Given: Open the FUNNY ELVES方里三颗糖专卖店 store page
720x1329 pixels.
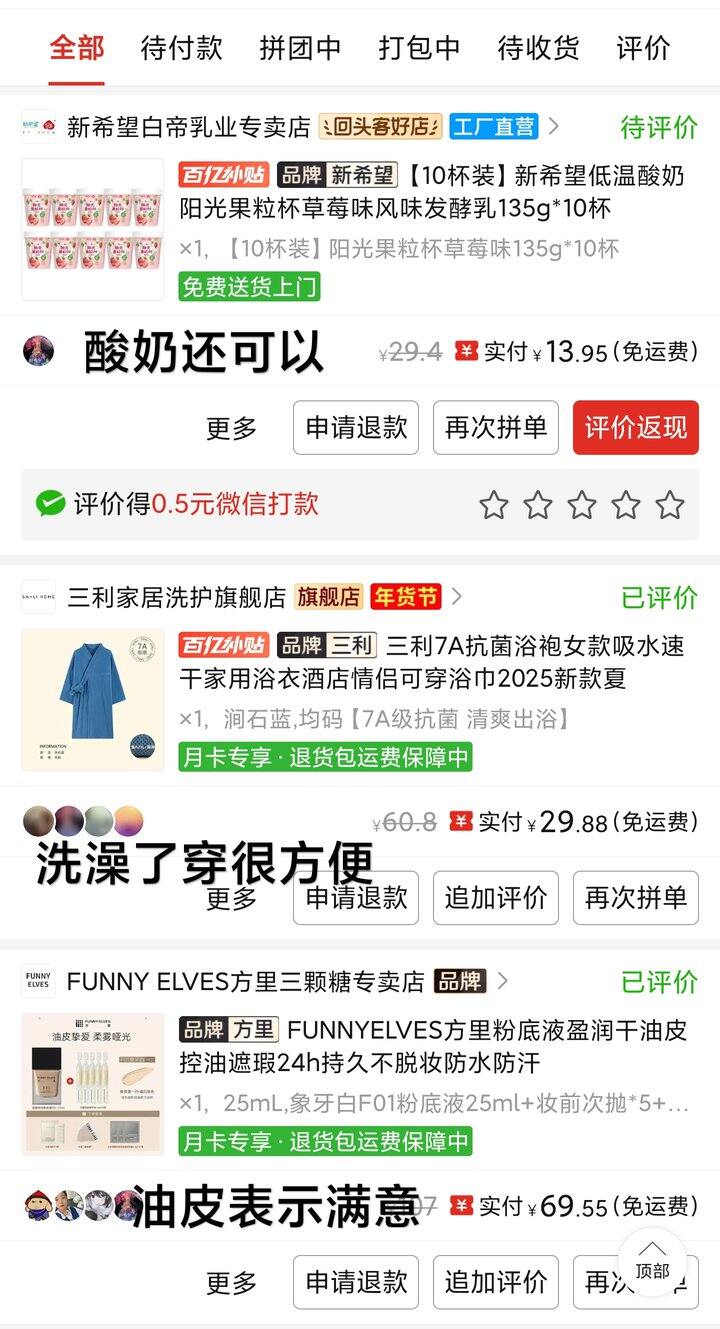Looking at the screenshot, I should [x=245, y=981].
